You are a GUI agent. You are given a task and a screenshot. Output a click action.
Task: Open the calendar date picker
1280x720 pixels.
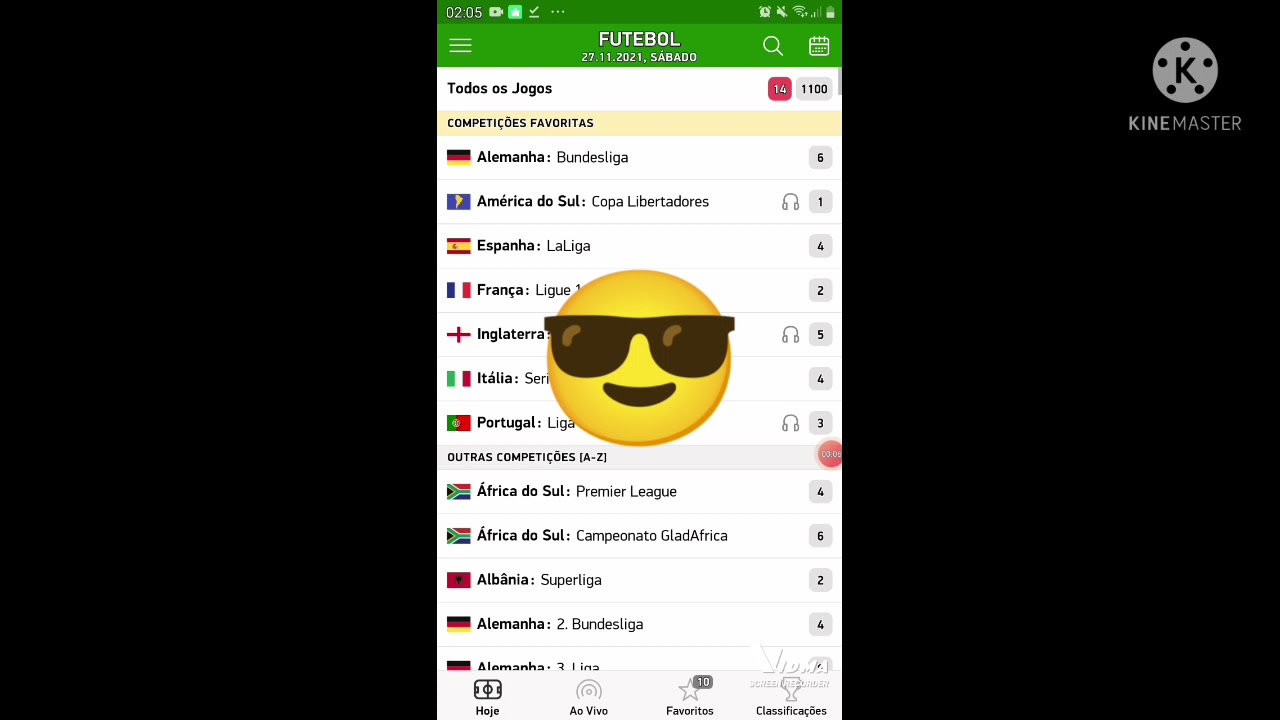pos(819,46)
